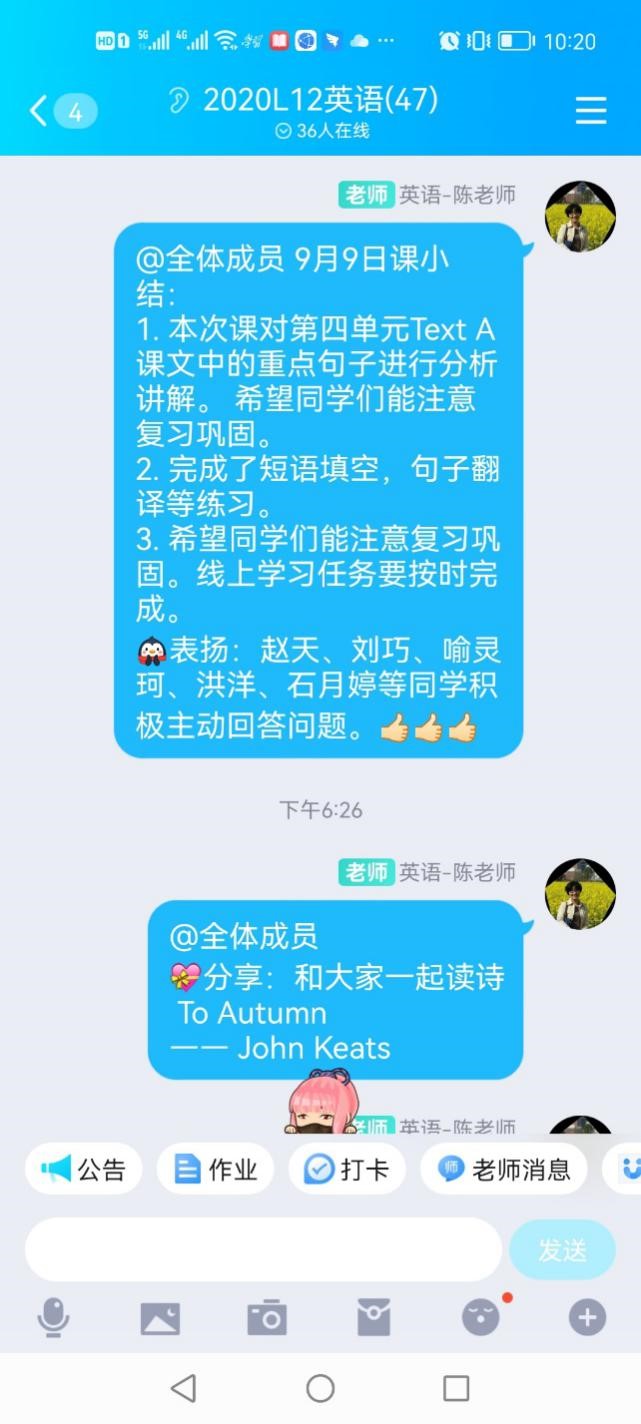
Task: Toggle the earpiece mode icon by title
Action: pos(180,101)
